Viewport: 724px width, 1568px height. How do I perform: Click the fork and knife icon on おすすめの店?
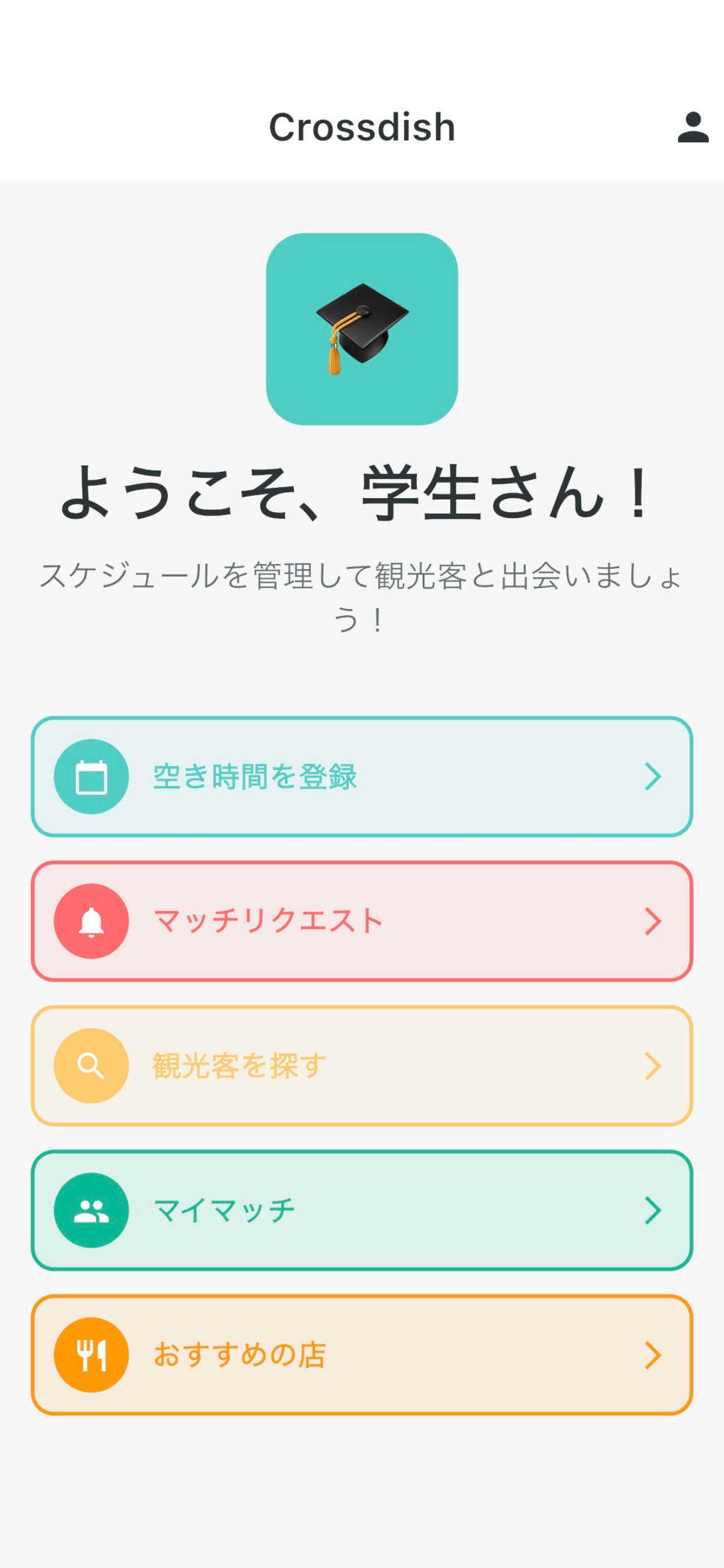(x=91, y=1354)
